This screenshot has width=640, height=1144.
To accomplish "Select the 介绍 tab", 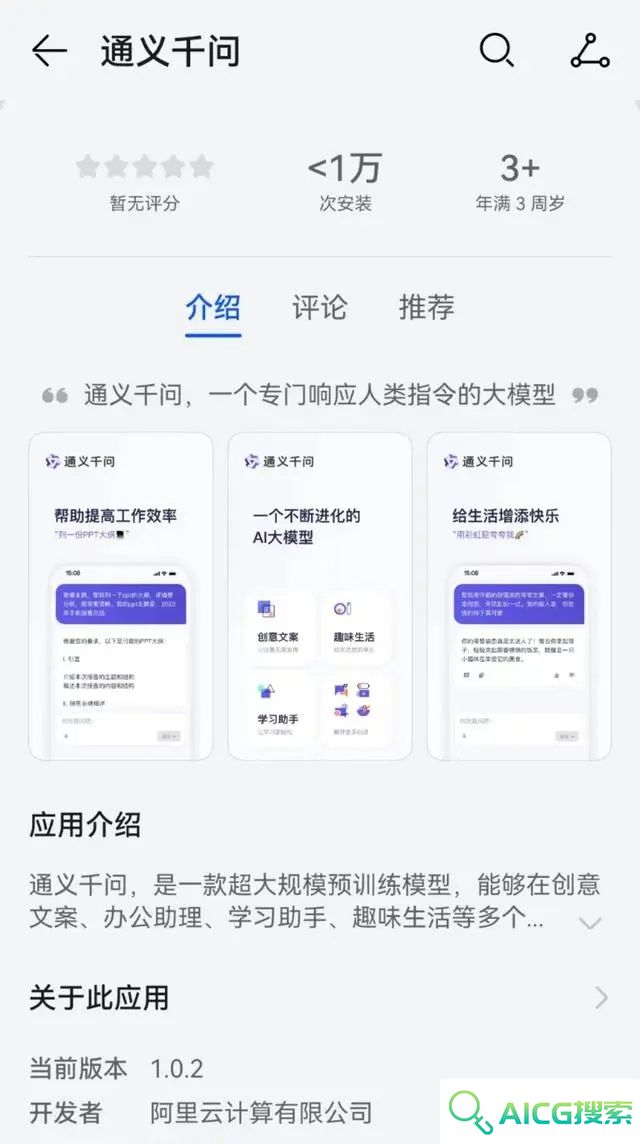I will click(213, 307).
